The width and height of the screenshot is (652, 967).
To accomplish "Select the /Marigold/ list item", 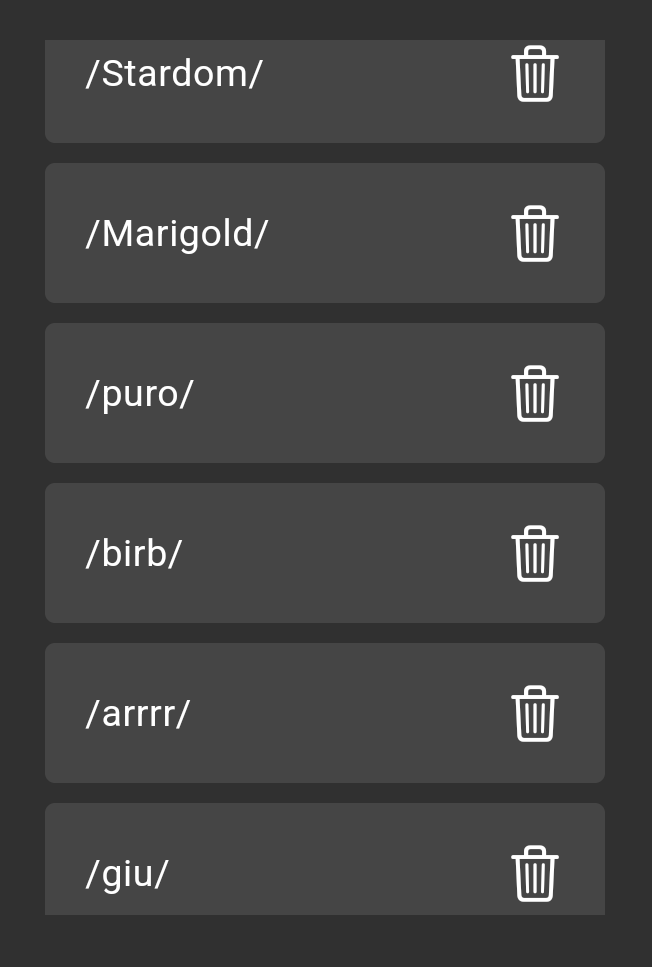I will [x=177, y=234].
